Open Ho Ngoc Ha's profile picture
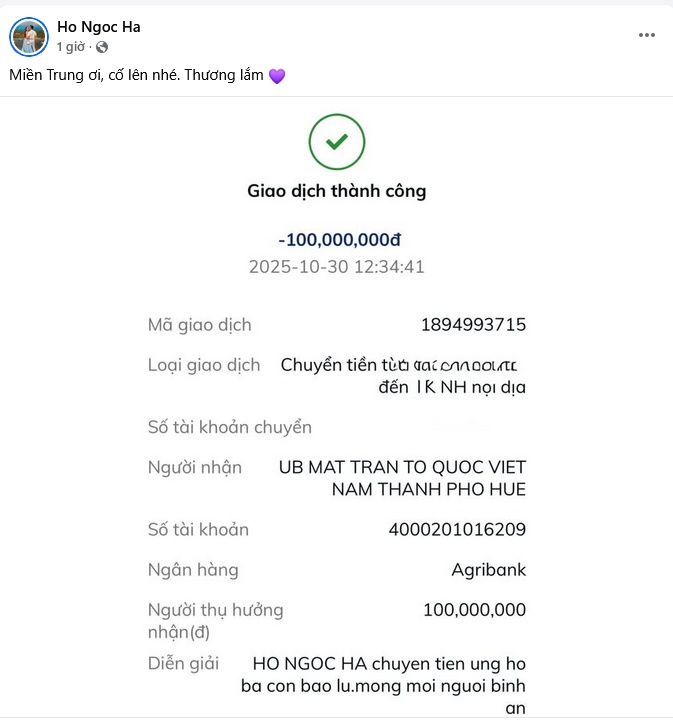This screenshot has height=720, width=673. click(29, 36)
